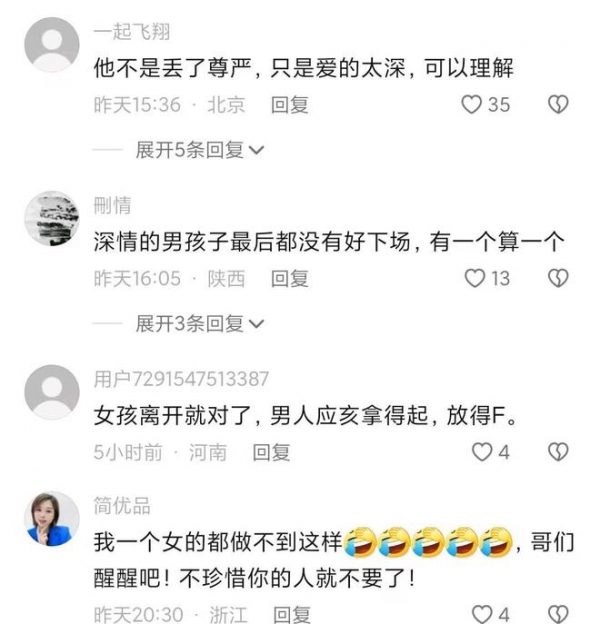
Task: Dislike 删情's comment
Action: point(559,278)
